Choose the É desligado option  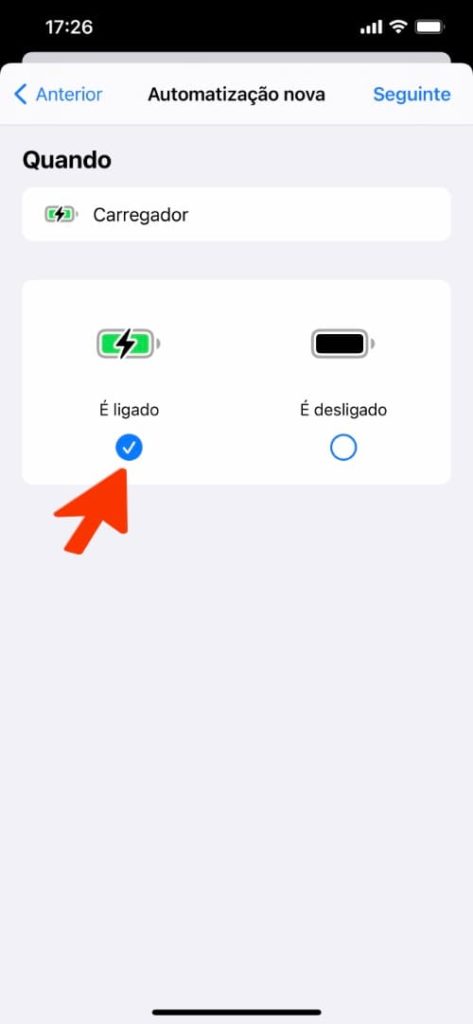(x=343, y=448)
